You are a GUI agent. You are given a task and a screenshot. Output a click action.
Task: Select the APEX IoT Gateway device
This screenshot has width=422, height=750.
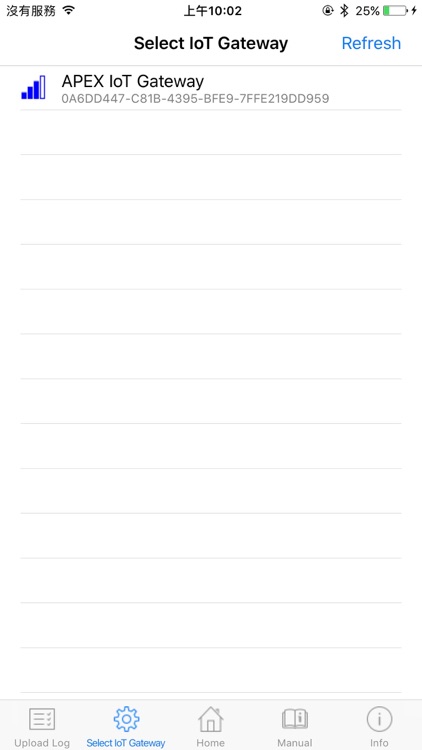pos(211,88)
